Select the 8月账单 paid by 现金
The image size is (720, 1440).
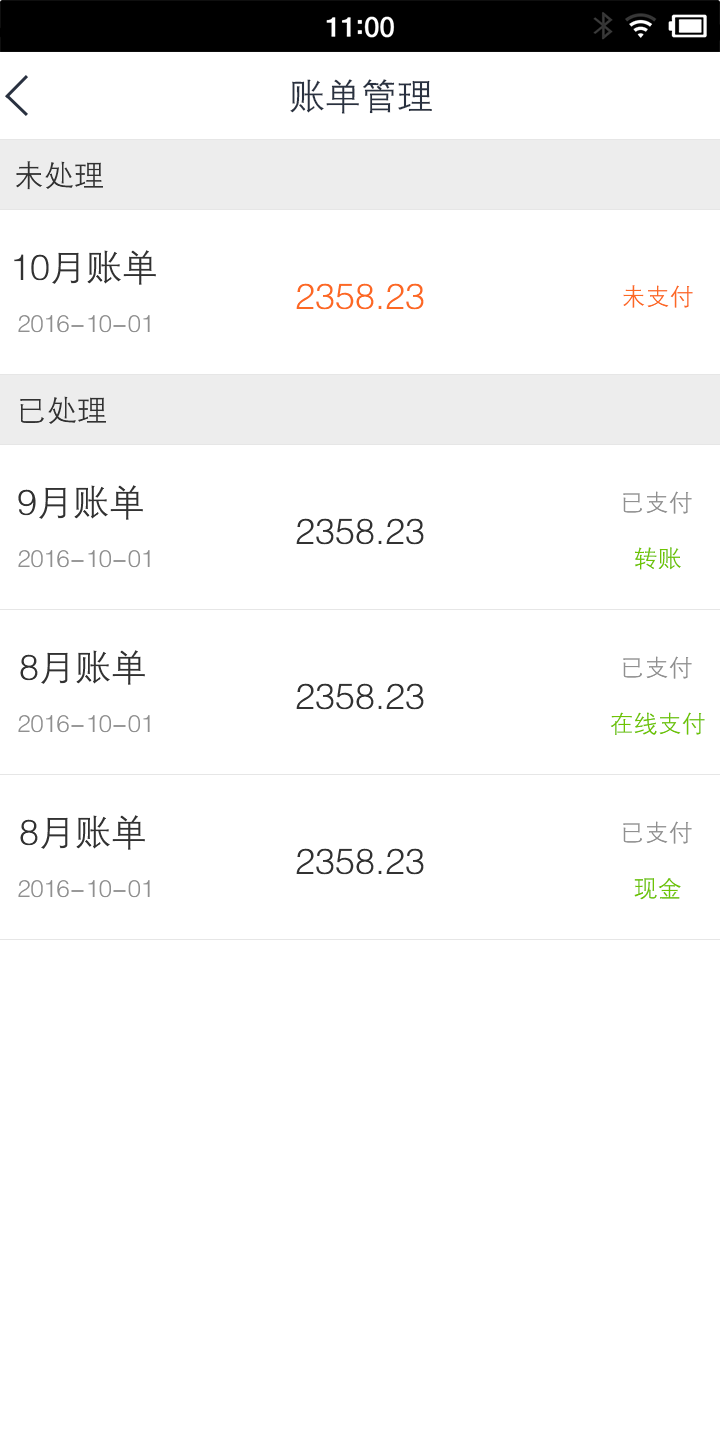click(360, 858)
